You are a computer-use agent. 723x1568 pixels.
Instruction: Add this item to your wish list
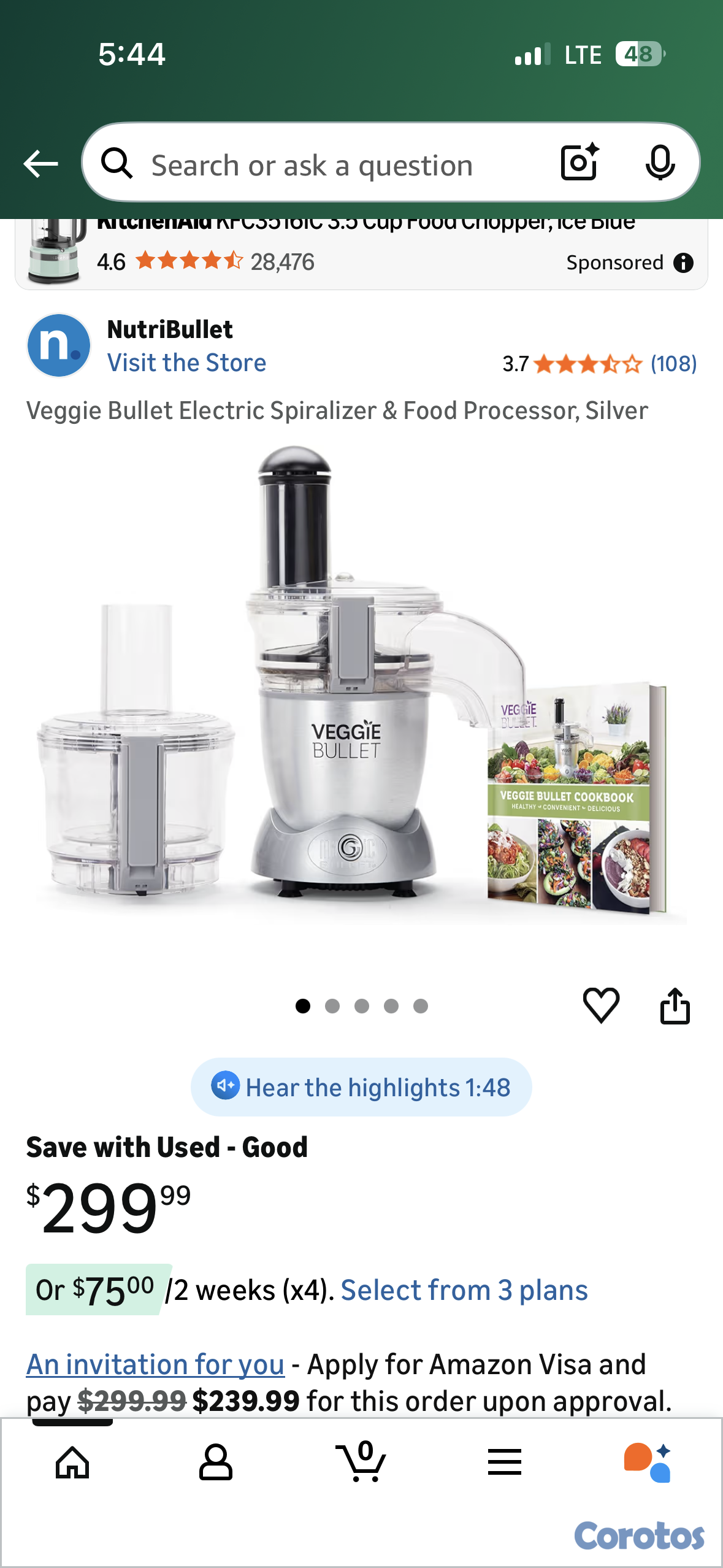click(600, 1005)
